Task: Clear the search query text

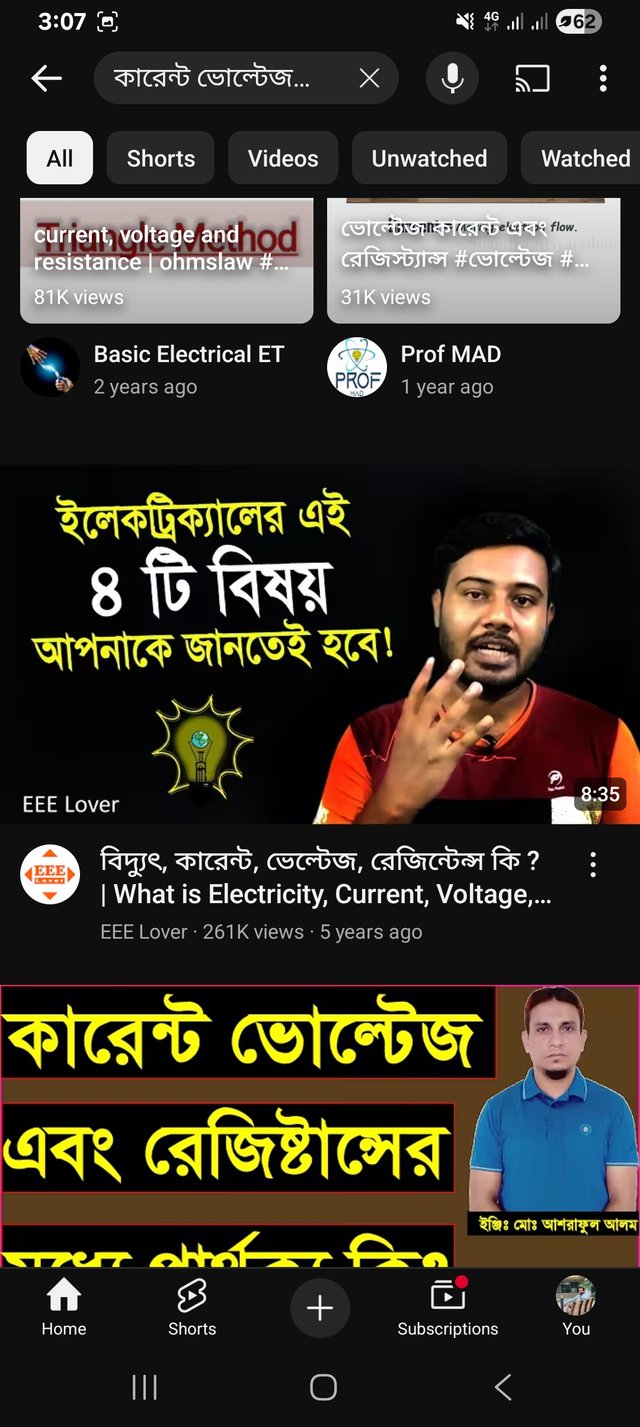Action: click(369, 78)
